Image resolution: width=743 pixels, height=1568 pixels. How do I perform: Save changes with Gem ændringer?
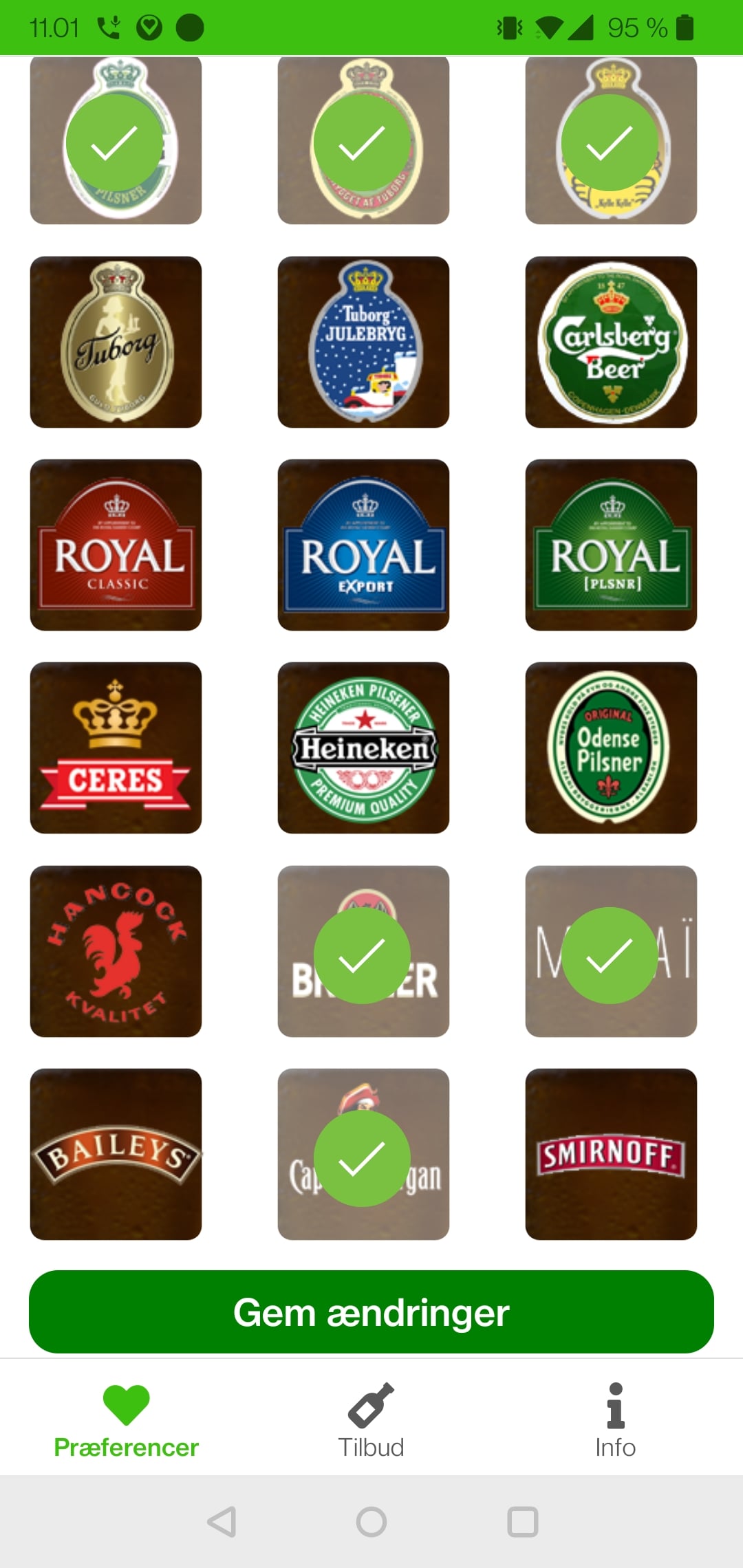371,1311
